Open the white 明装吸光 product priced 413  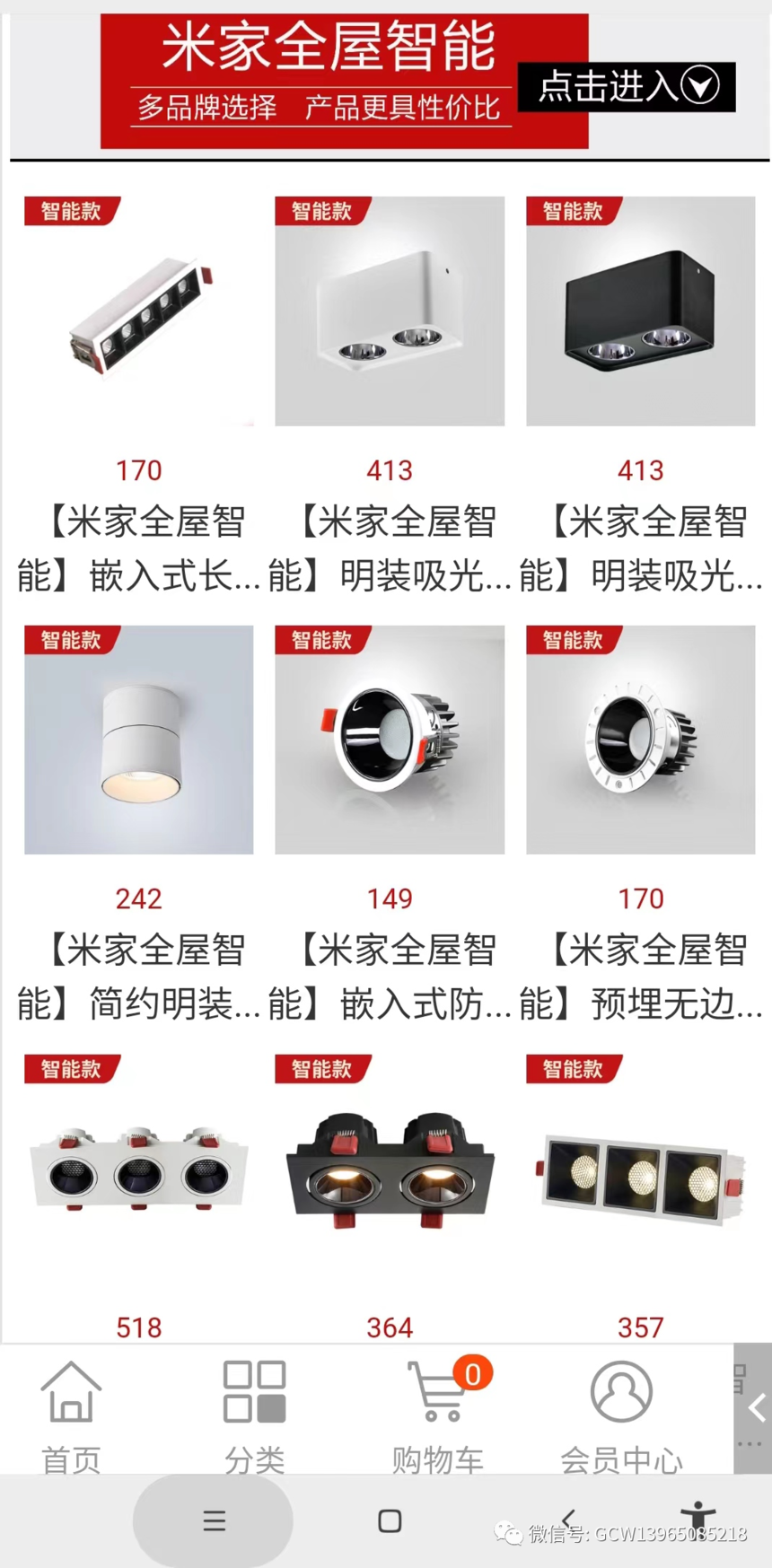390,311
